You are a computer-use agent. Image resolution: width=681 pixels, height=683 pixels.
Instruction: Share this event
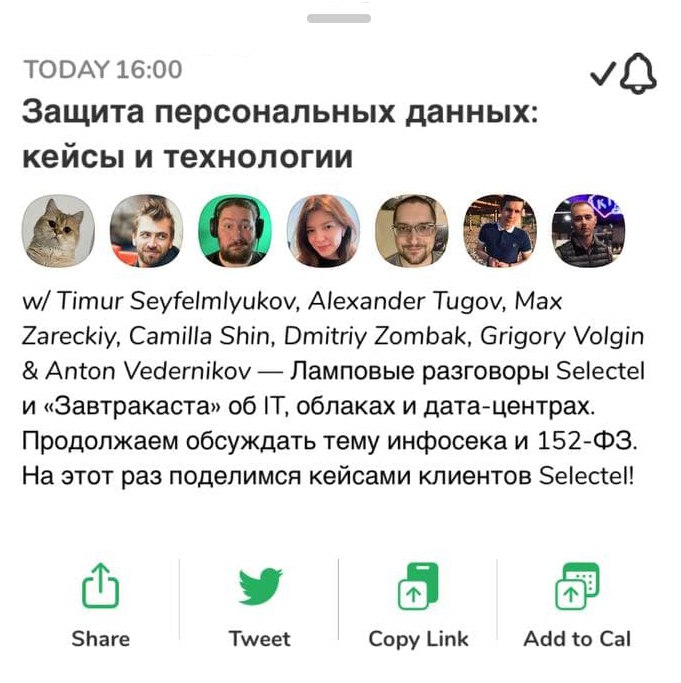coord(101,605)
